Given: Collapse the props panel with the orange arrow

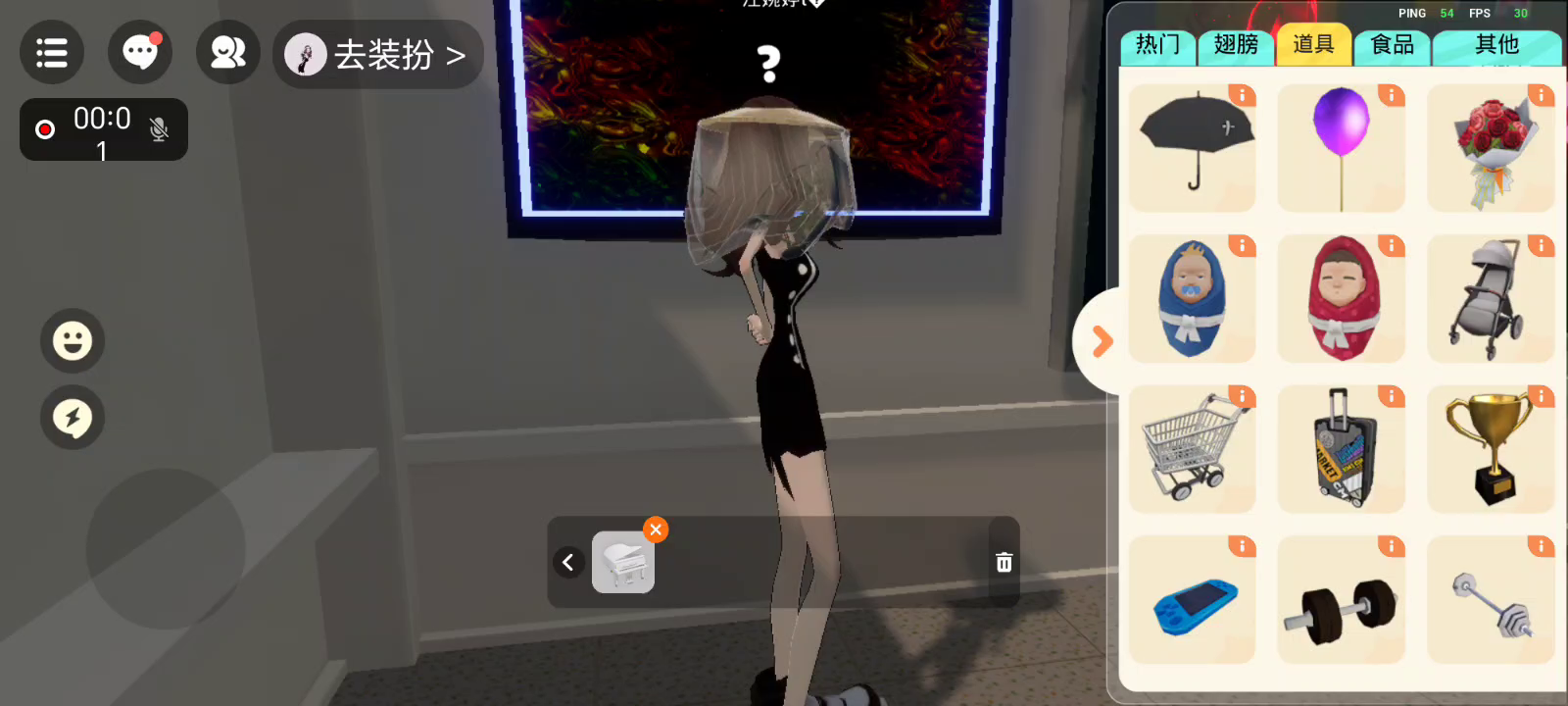Looking at the screenshot, I should tap(1102, 341).
